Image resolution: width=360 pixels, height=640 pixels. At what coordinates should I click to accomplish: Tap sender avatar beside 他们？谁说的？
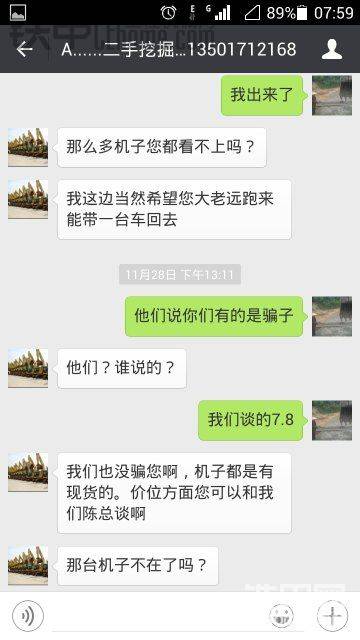click(28, 368)
